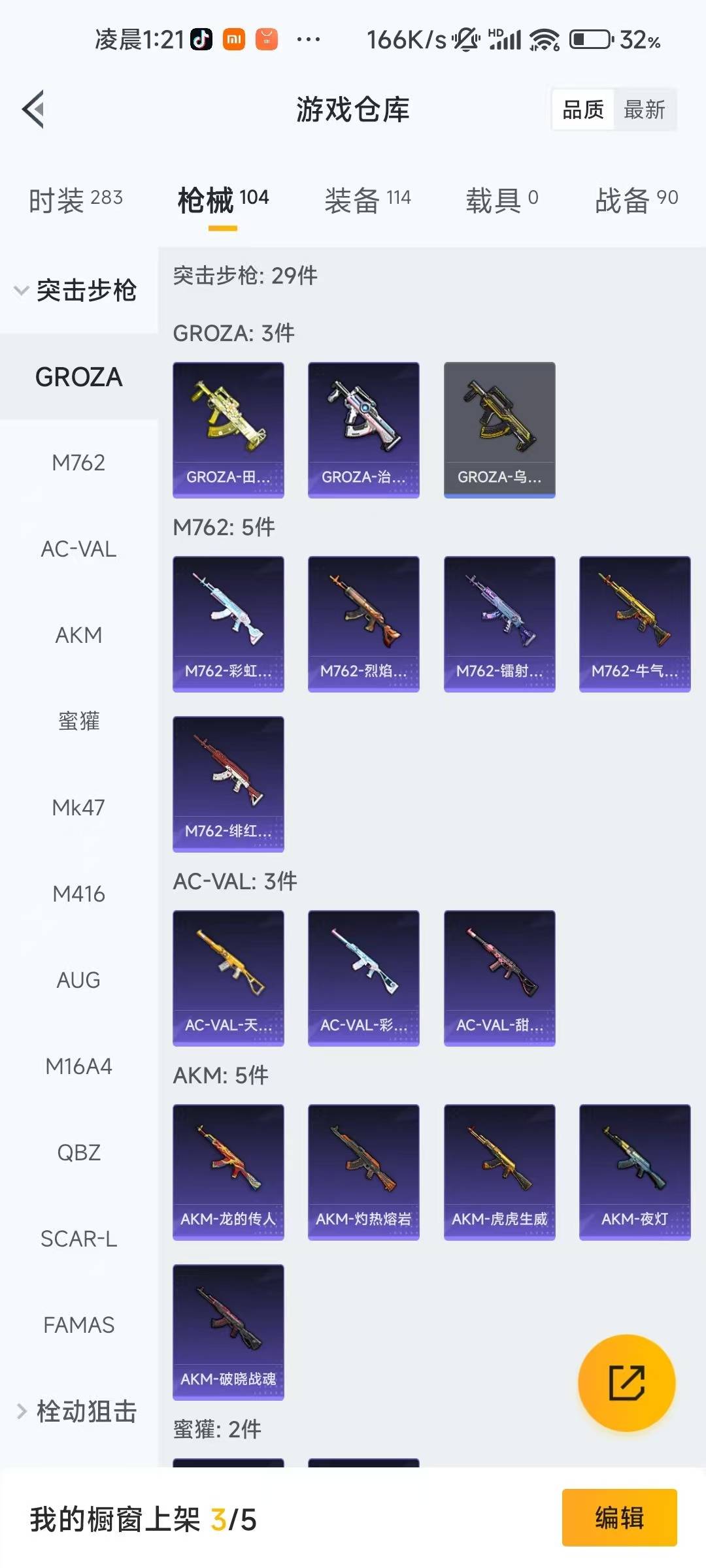View the M762-彩虹... skin
The height and width of the screenshot is (1568, 706).
click(x=228, y=623)
